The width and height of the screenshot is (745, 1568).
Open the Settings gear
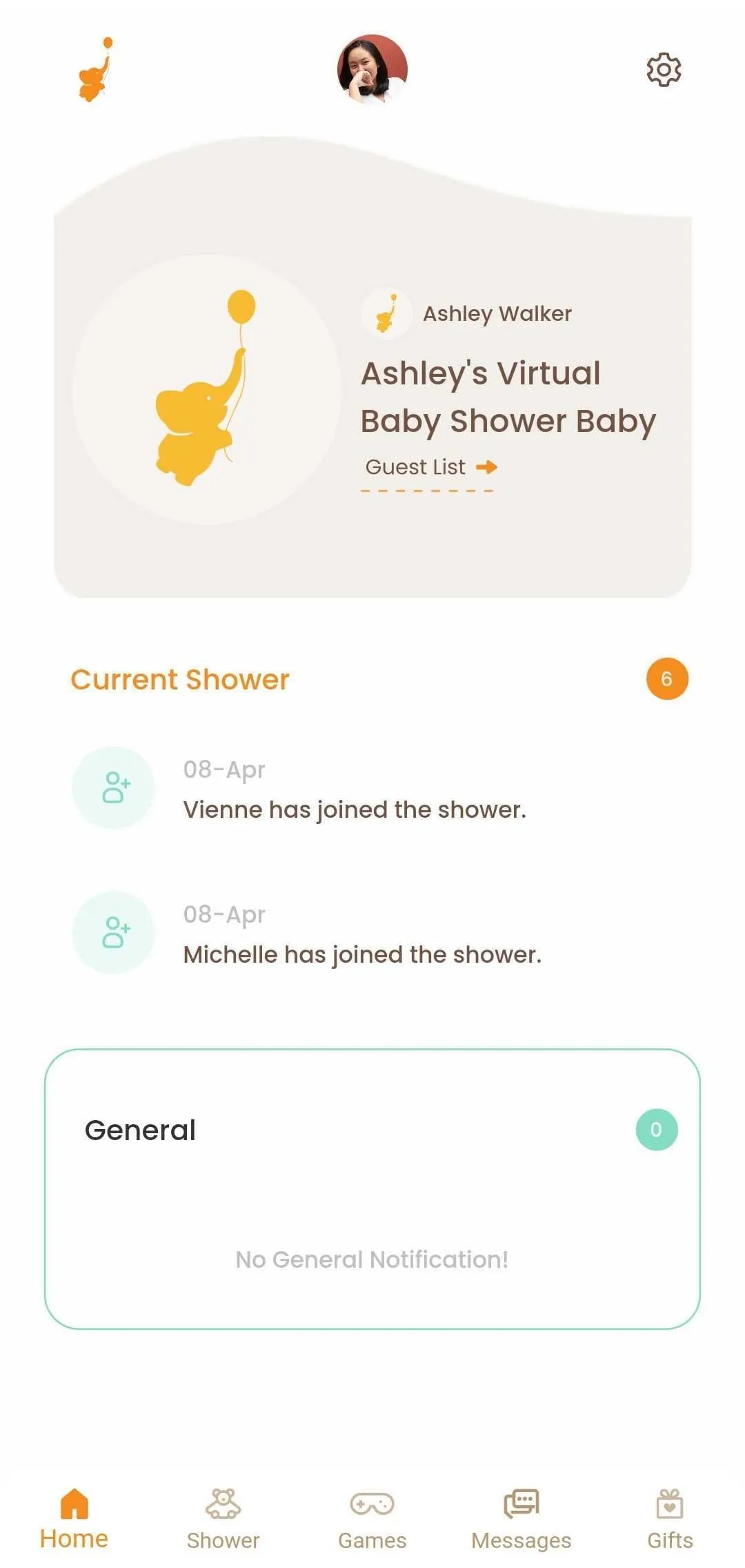[x=664, y=69]
